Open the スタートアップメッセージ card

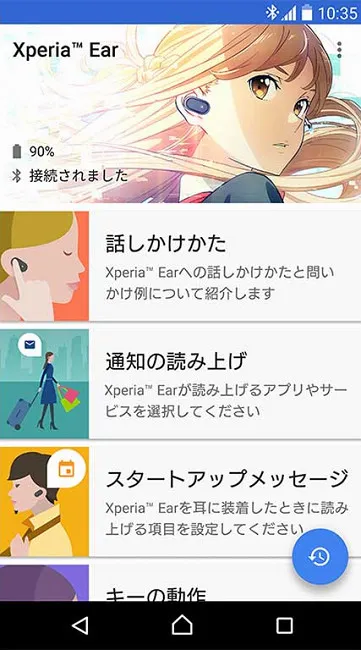[180, 502]
